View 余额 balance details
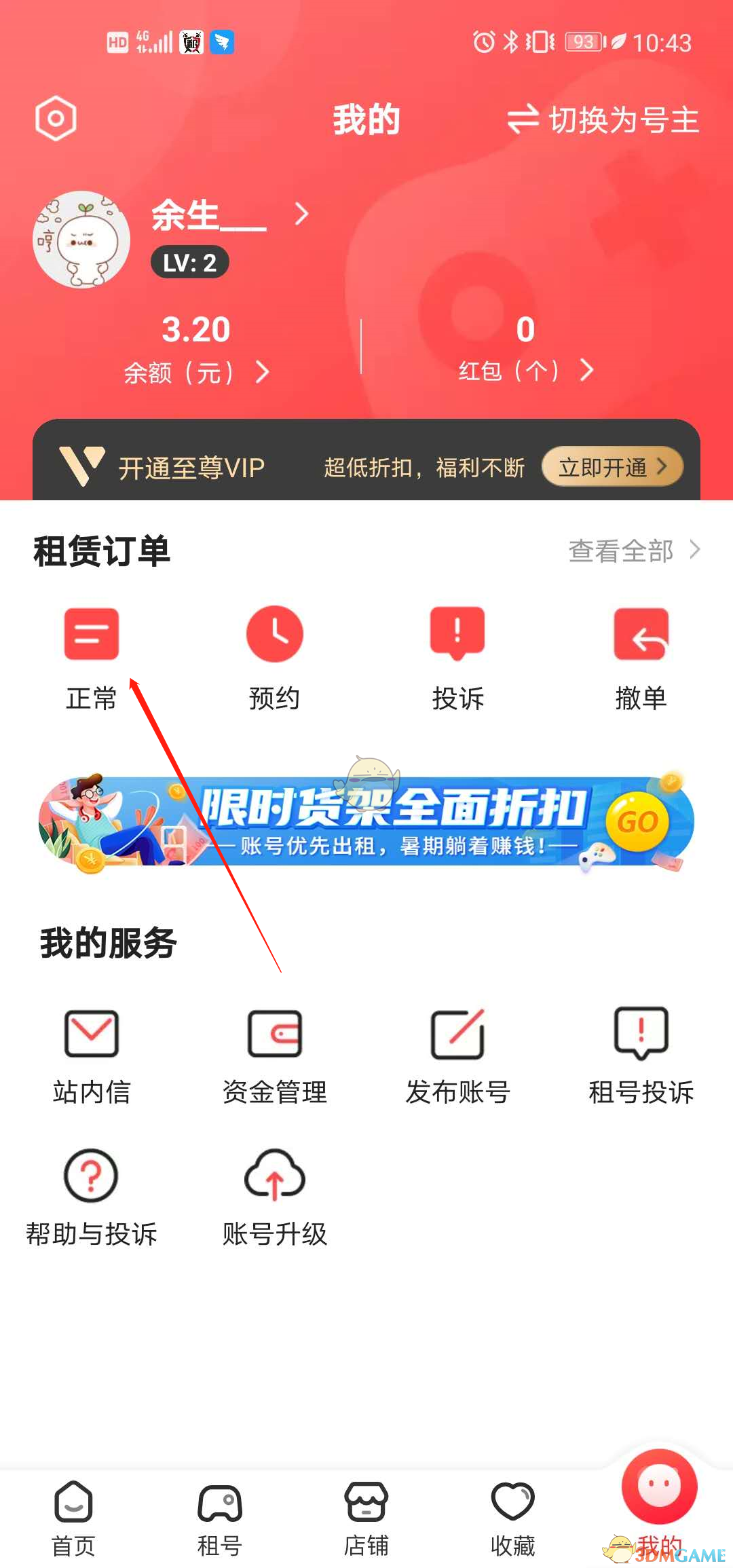This screenshot has height=1568, width=733. coord(196,350)
